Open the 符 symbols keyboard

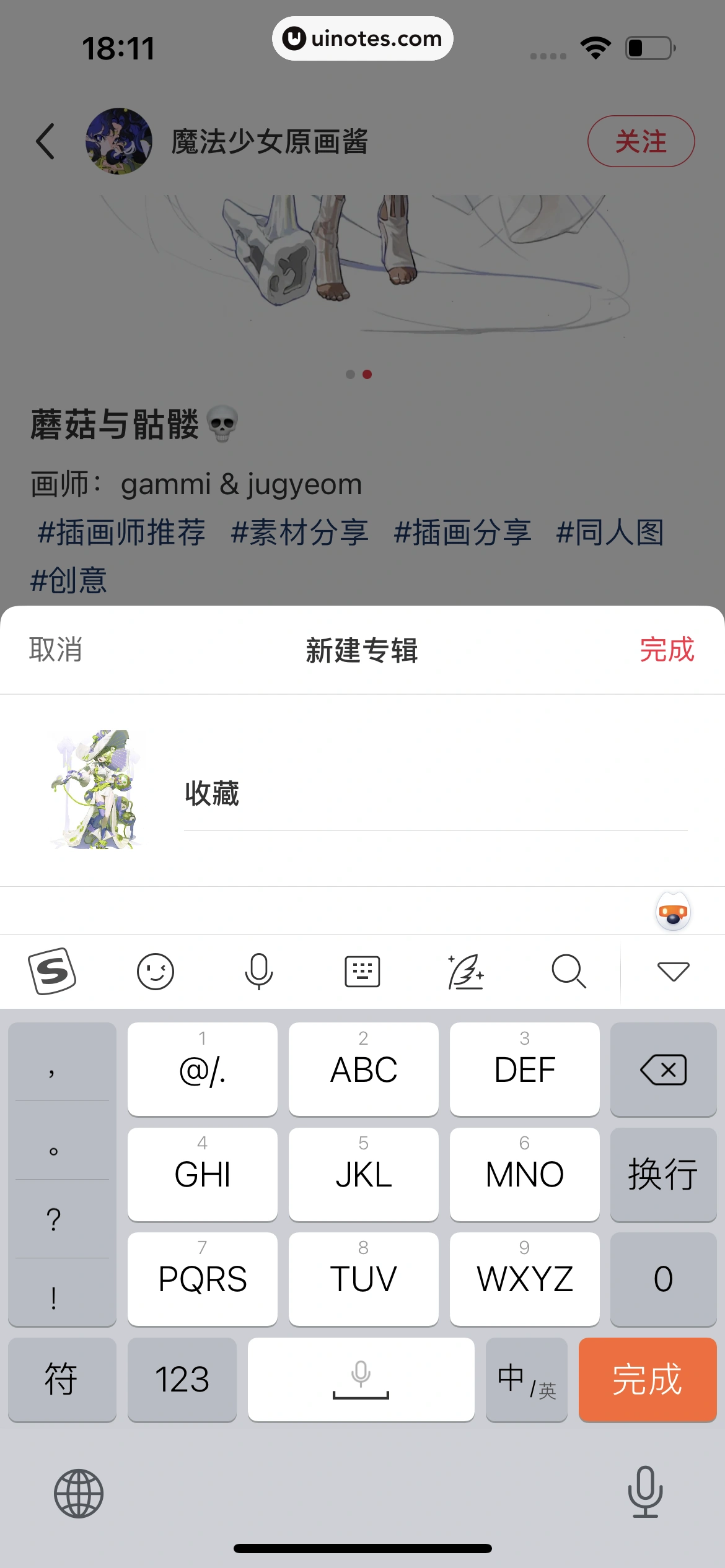click(61, 1379)
